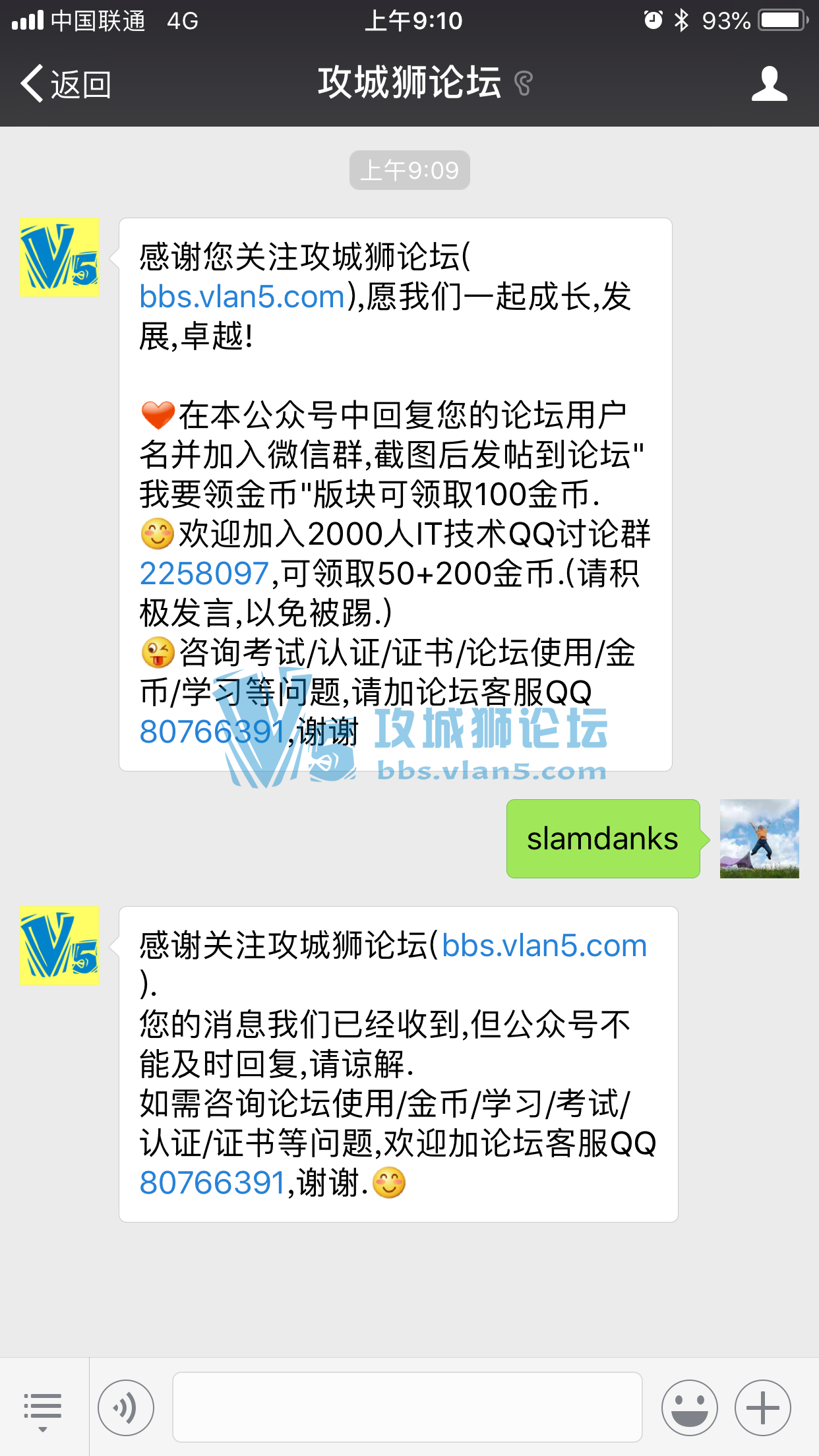
Task: Tap QQ group number 2258097
Action: click(x=204, y=574)
